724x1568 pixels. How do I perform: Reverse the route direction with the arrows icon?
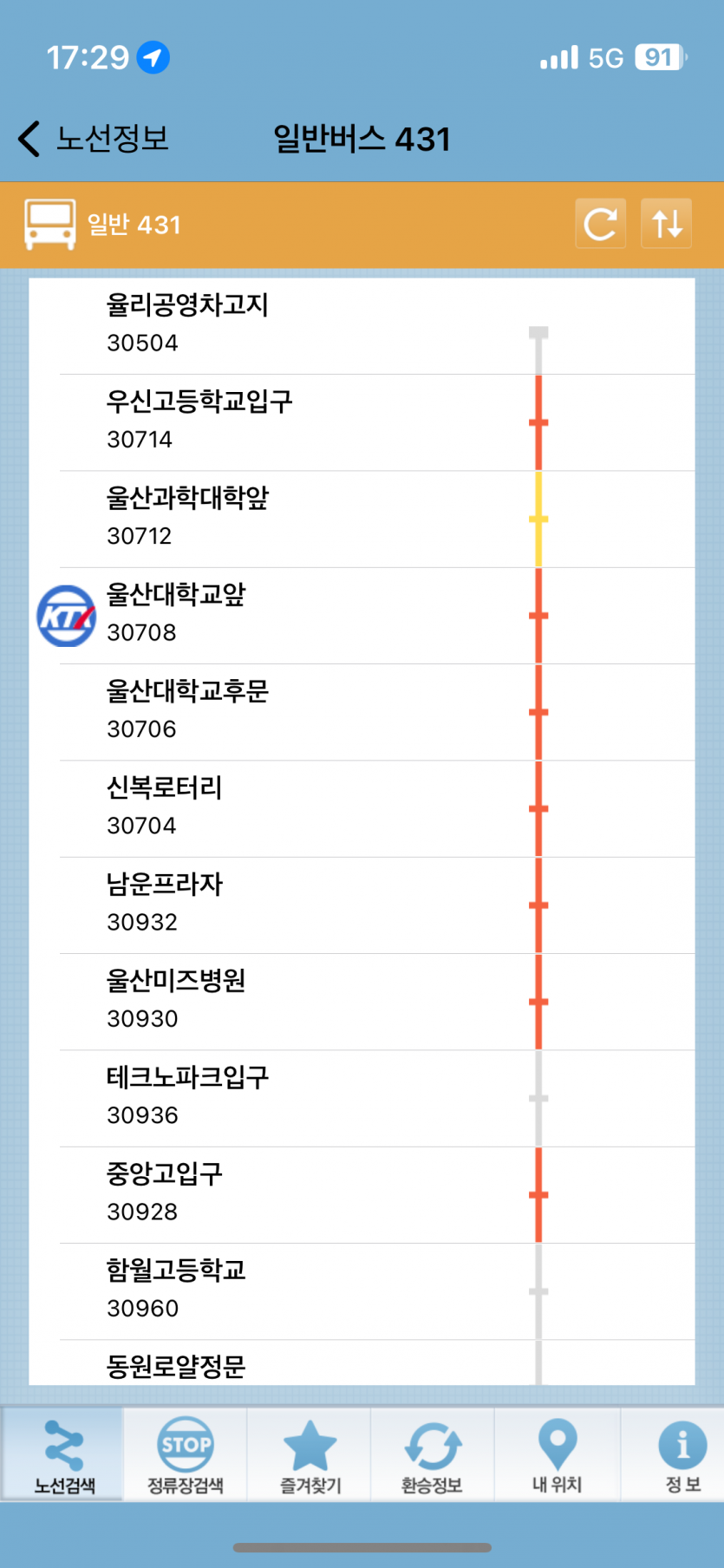pyautogui.click(x=666, y=224)
